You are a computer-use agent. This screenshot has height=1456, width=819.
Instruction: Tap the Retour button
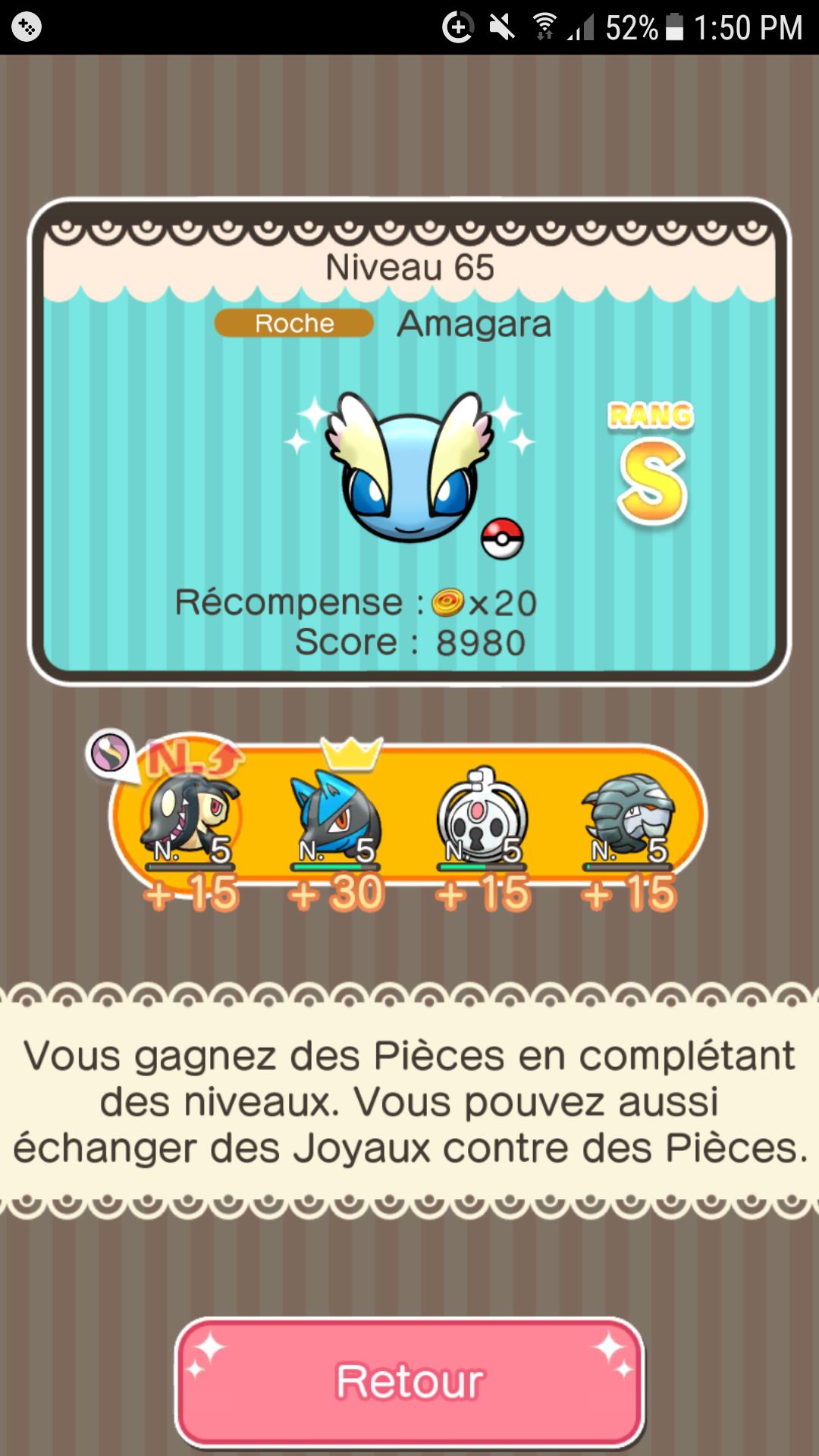coord(409,1382)
